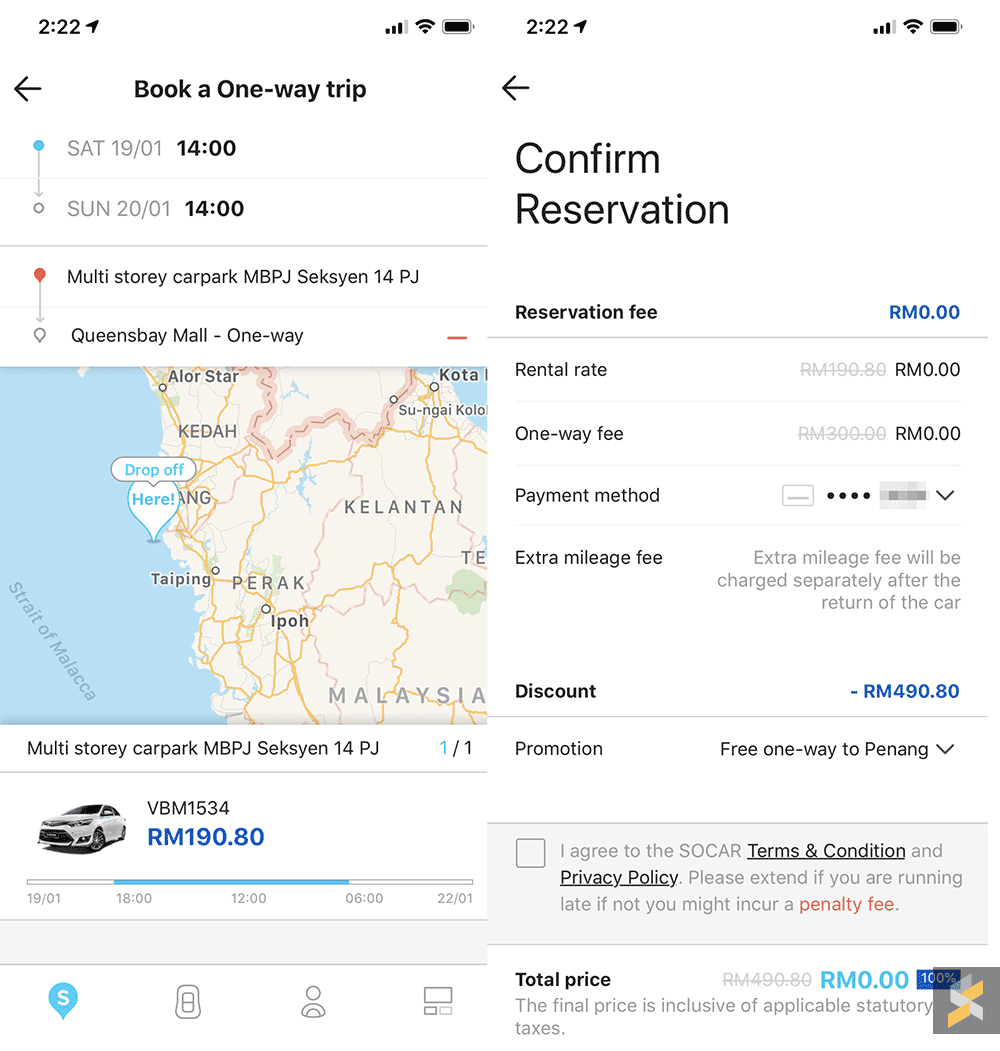
Task: Remove the Queensbay Mall one-way destination
Action: 457,338
